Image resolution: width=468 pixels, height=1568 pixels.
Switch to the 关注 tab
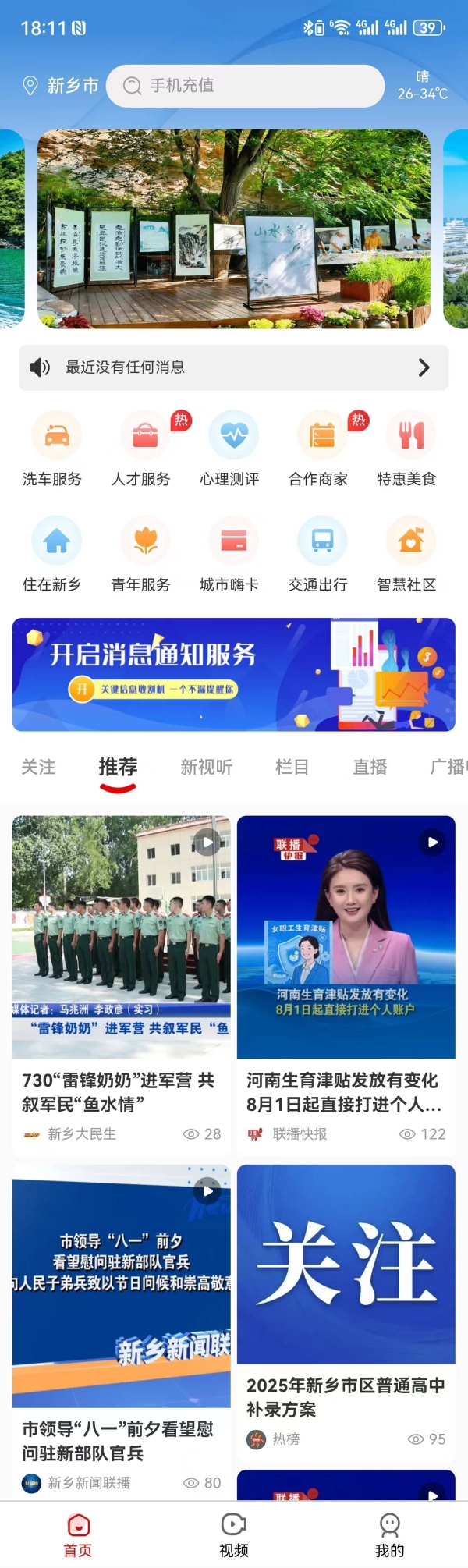tap(38, 767)
